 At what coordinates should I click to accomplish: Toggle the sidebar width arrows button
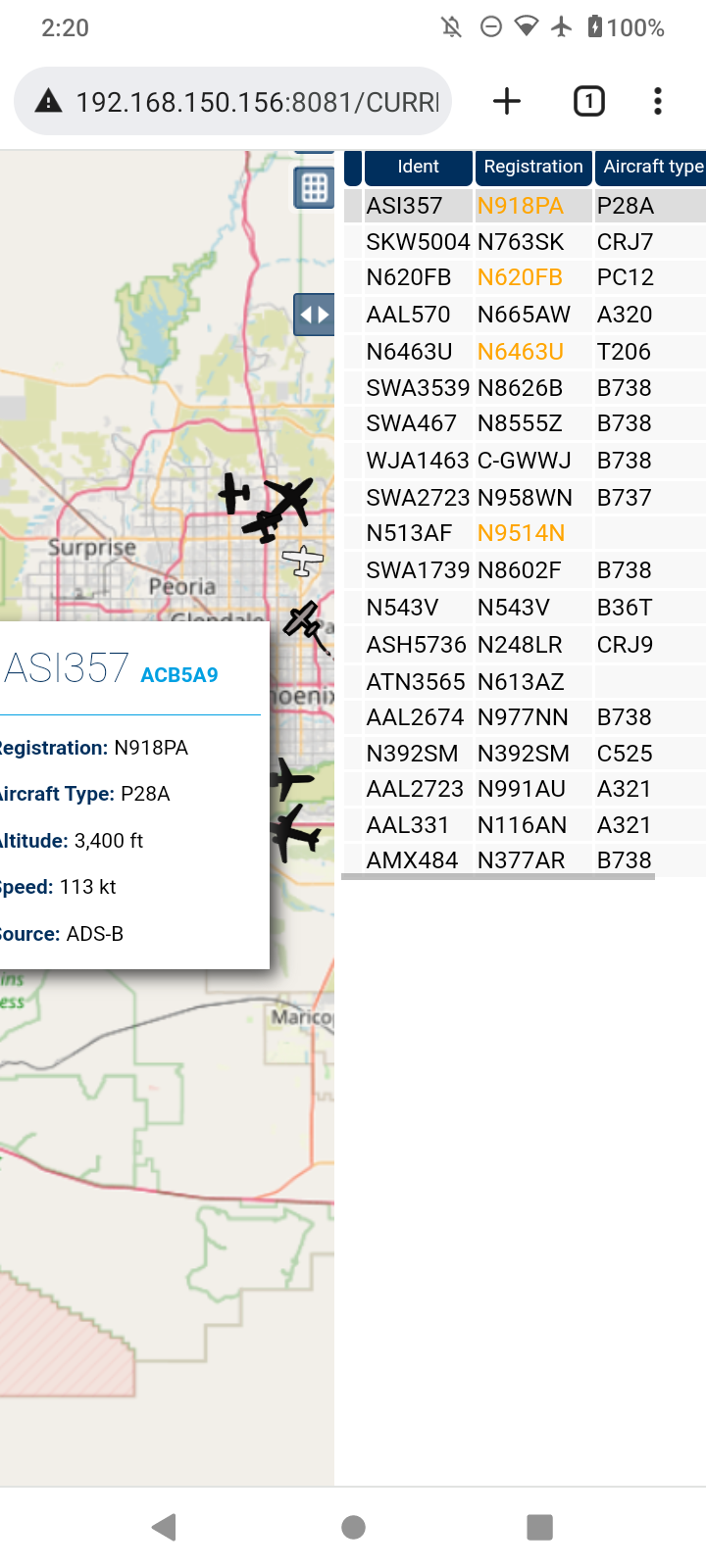coord(315,315)
